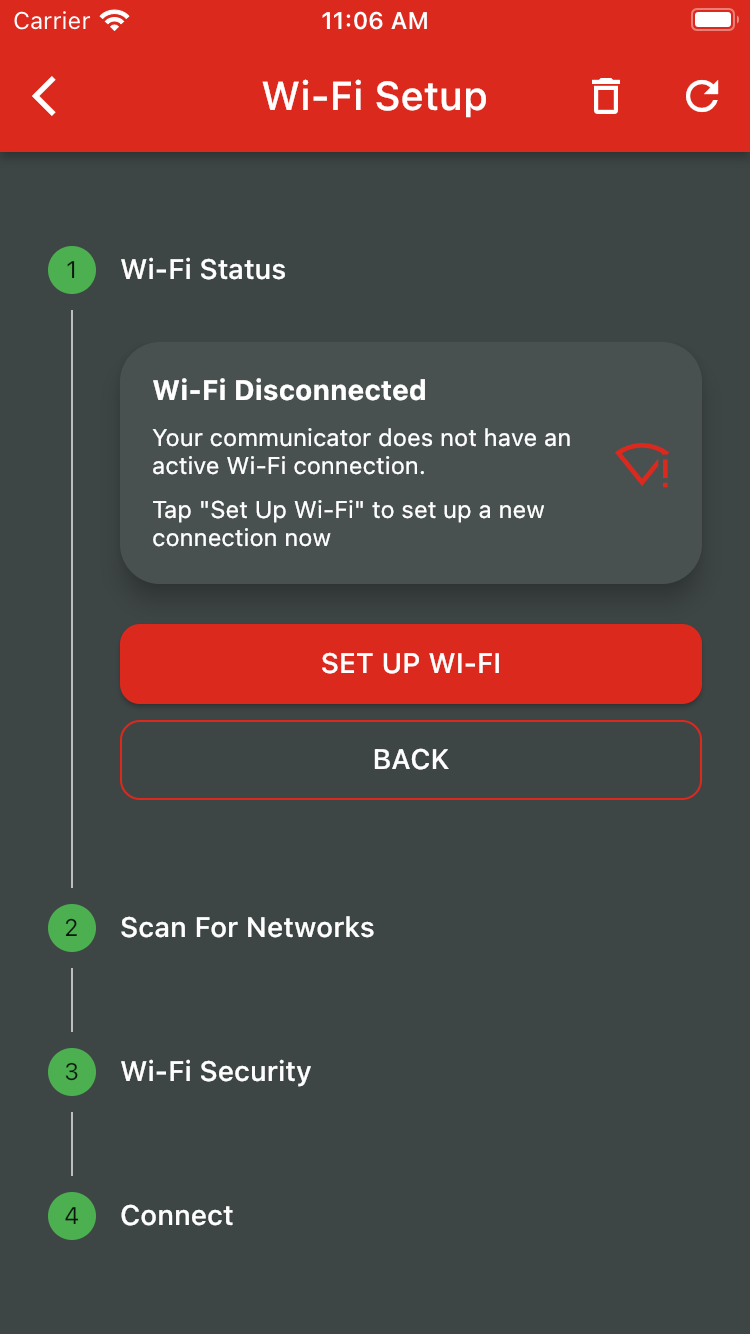The height and width of the screenshot is (1334, 750).
Task: Select step 1 Wi-Fi Status
Action: tap(202, 270)
